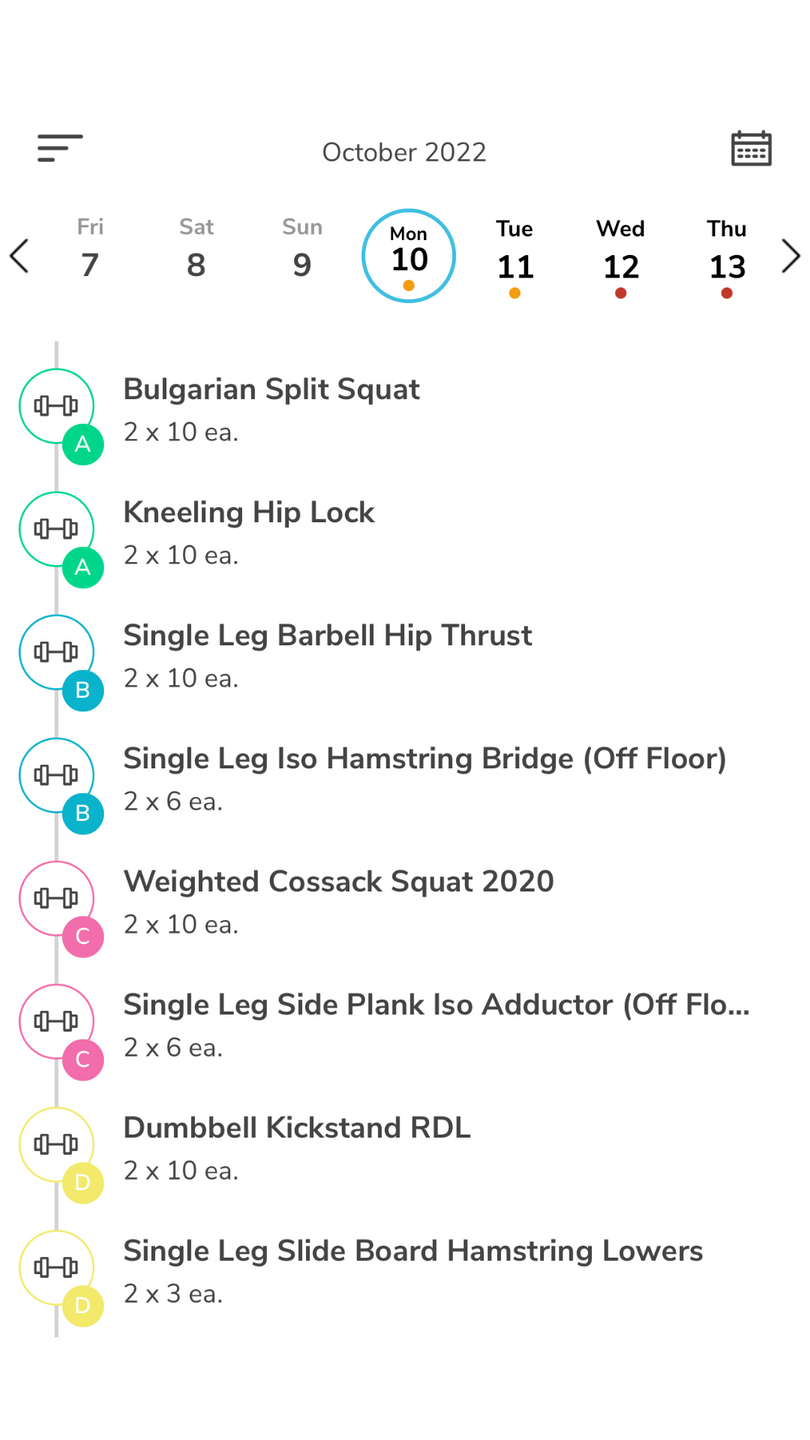Open Dumbbell Kickstand RDL exercise
This screenshot has width=810, height=1440.
405,1148
